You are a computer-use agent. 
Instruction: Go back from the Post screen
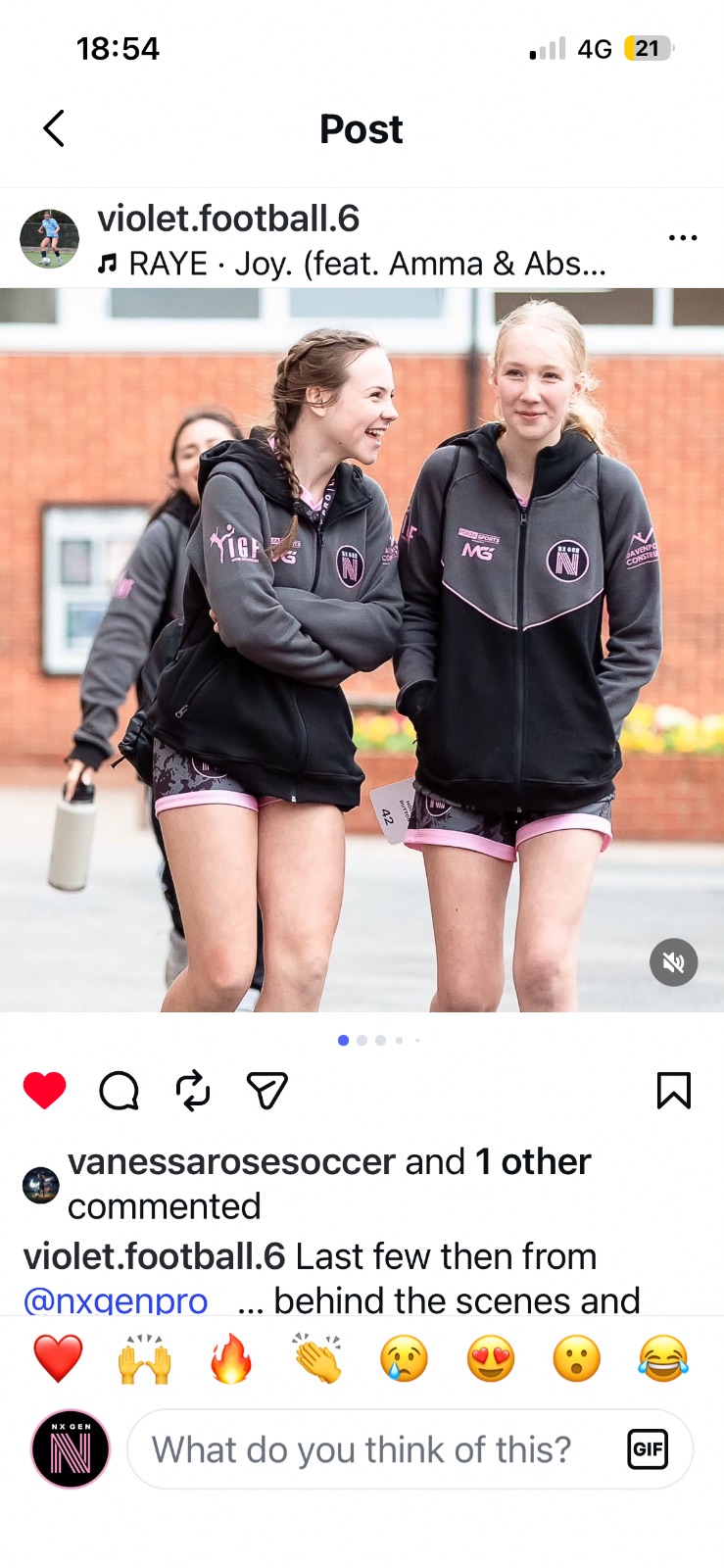pos(54,128)
